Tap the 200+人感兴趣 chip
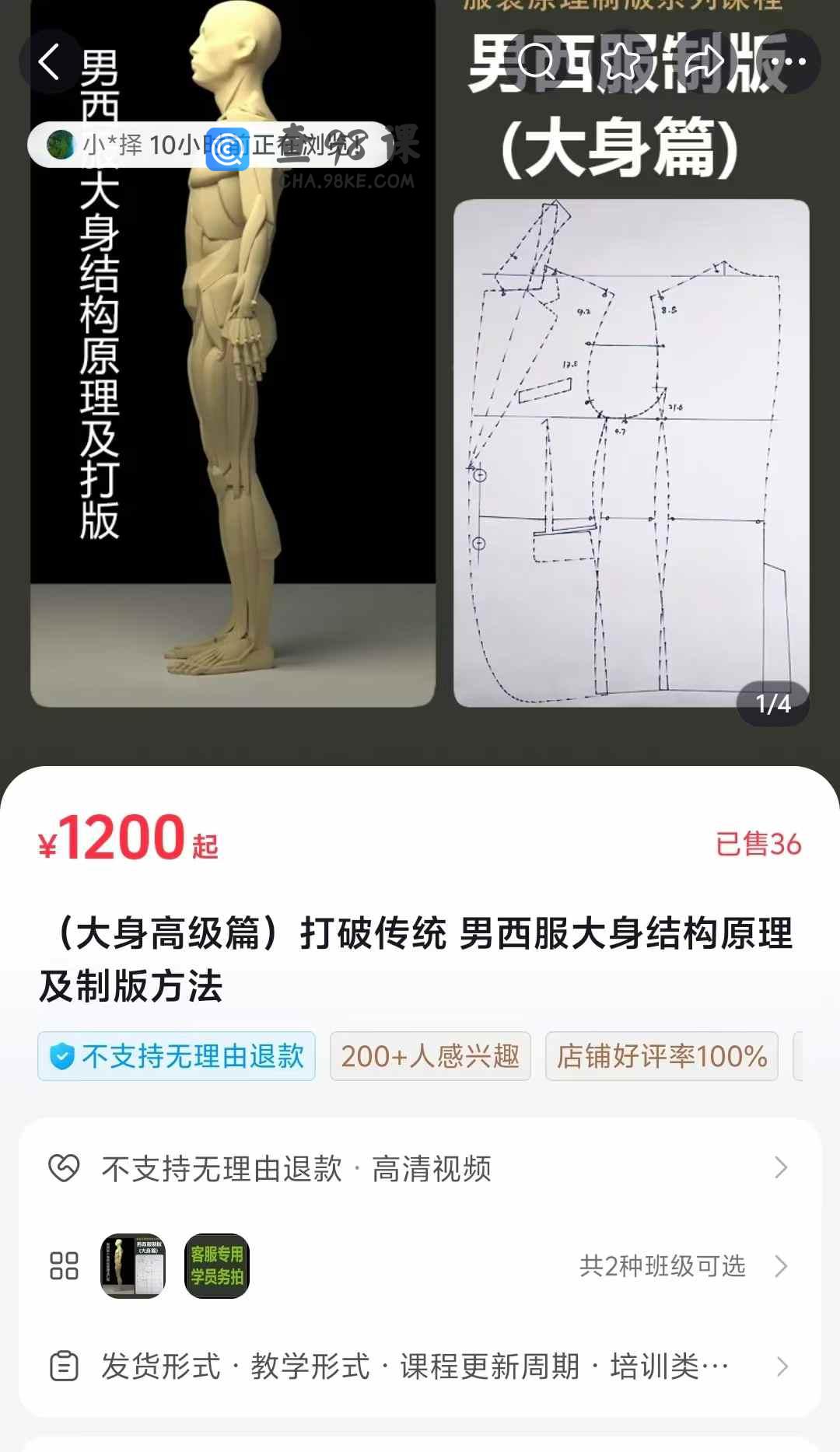 430,1056
